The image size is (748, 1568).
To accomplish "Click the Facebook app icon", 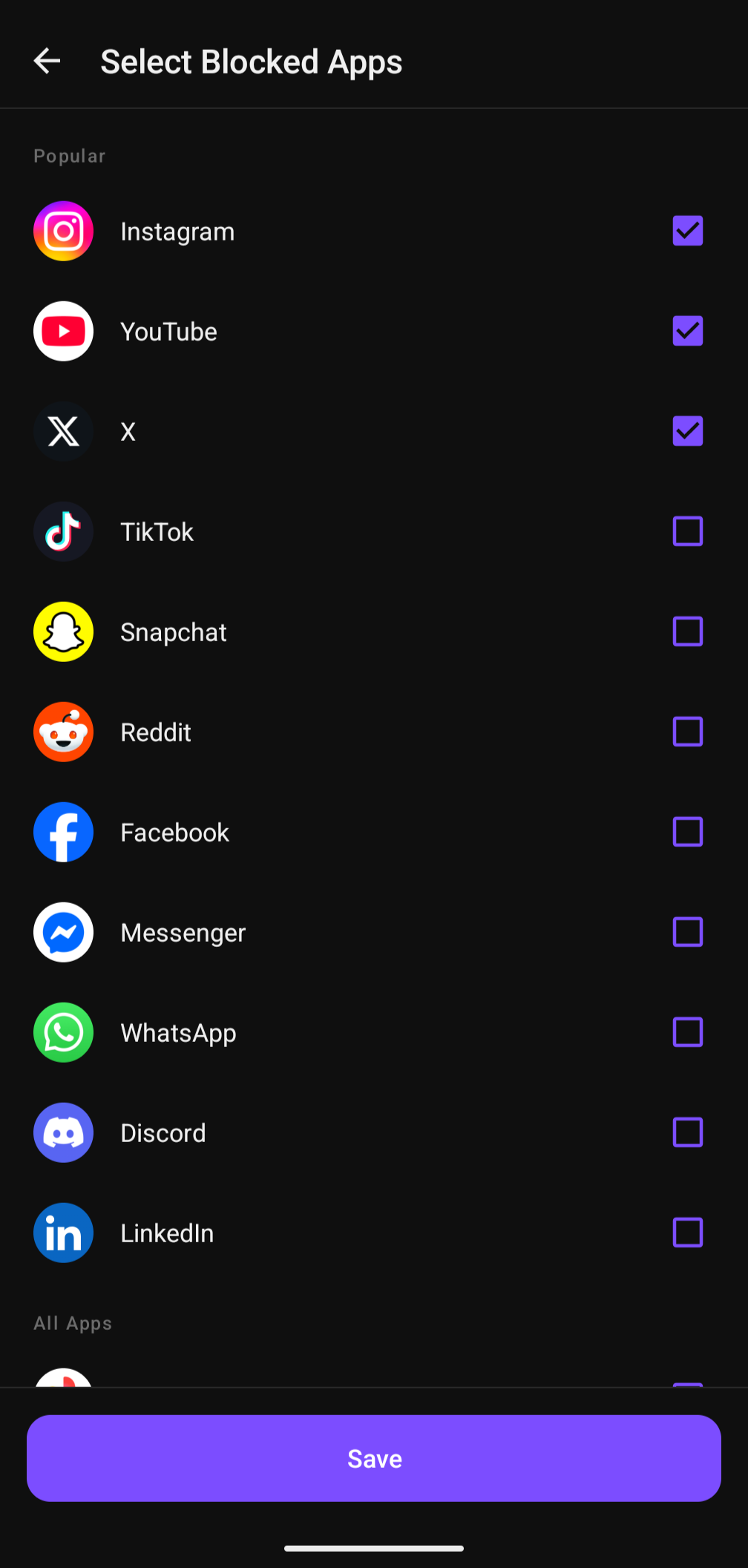I will [x=63, y=832].
